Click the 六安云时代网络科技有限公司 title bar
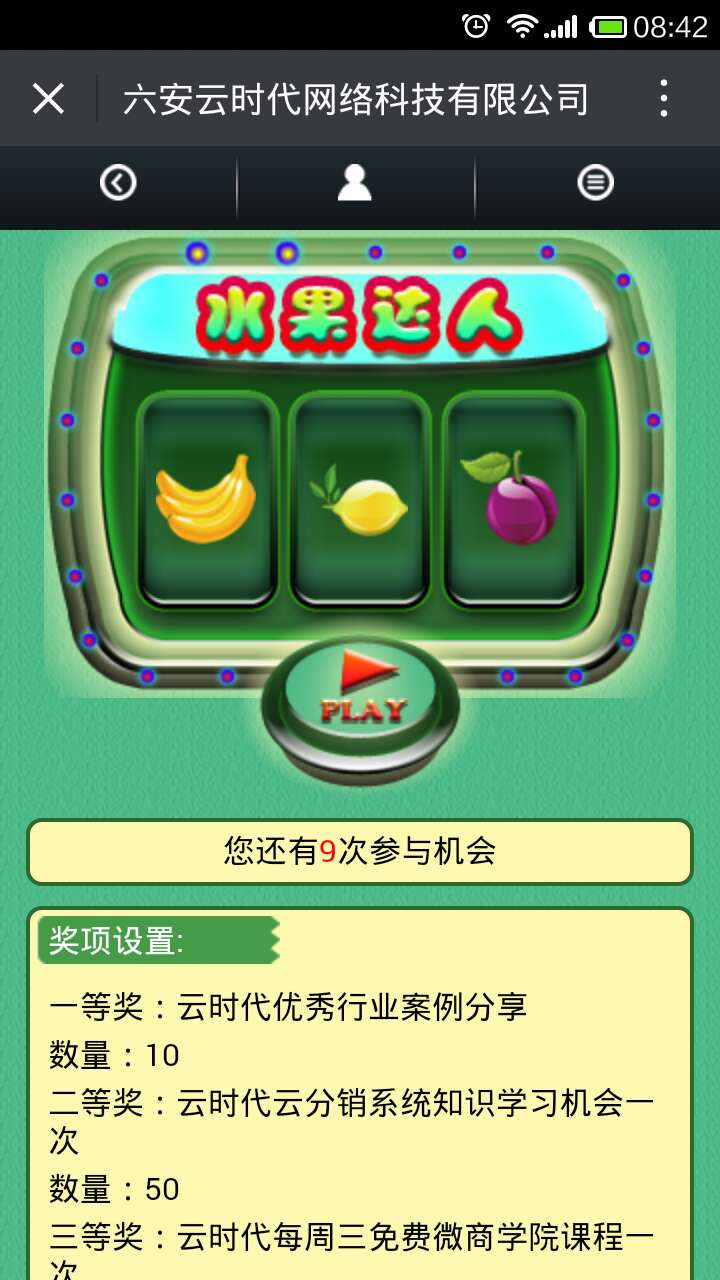 (355, 98)
